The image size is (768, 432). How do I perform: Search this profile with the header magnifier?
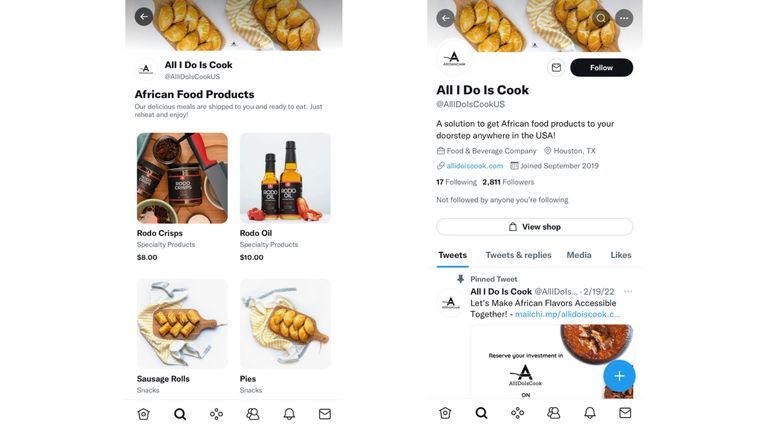pos(600,18)
